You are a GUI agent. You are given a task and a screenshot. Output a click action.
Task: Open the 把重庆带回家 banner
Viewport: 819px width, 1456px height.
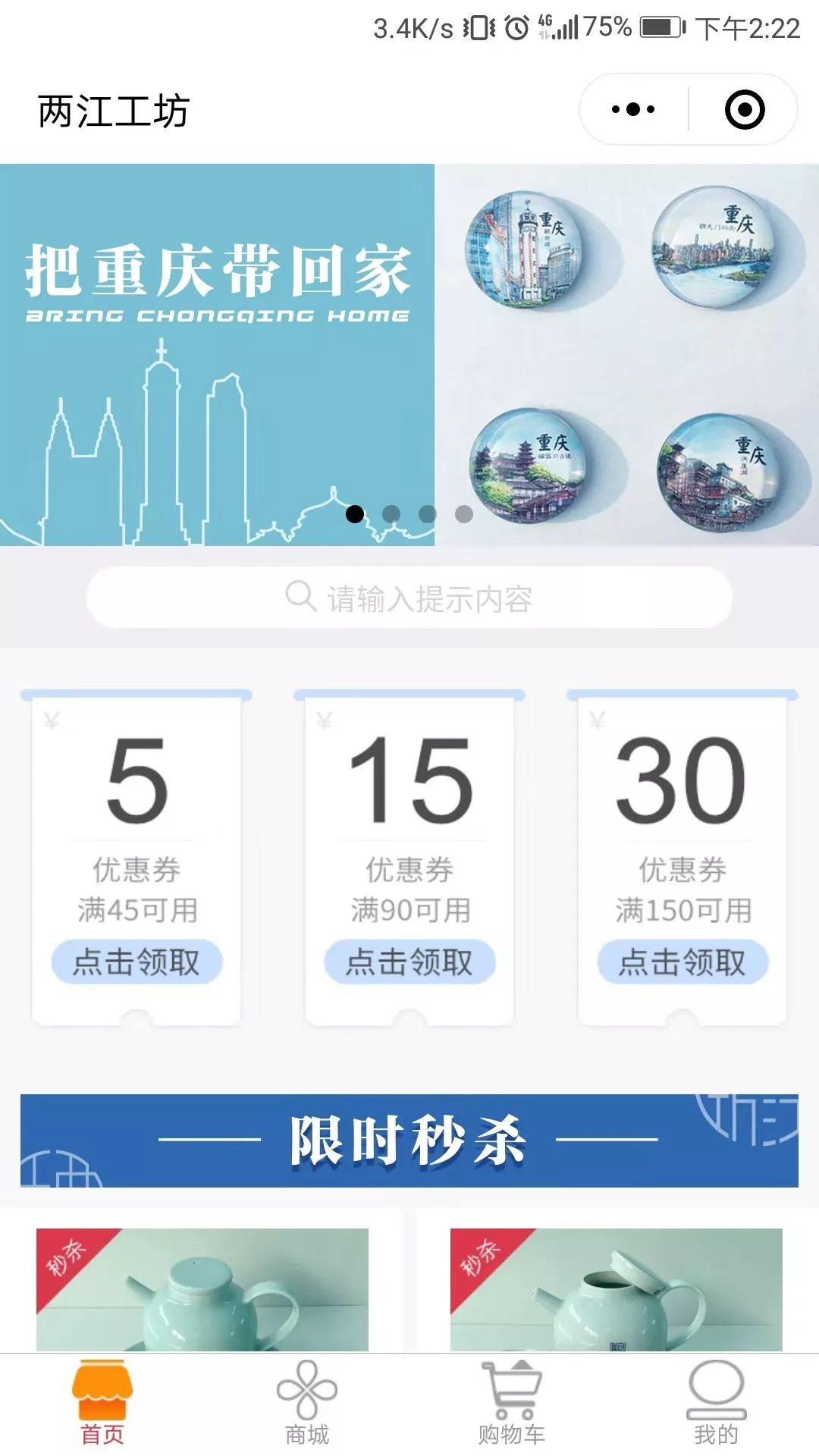409,354
